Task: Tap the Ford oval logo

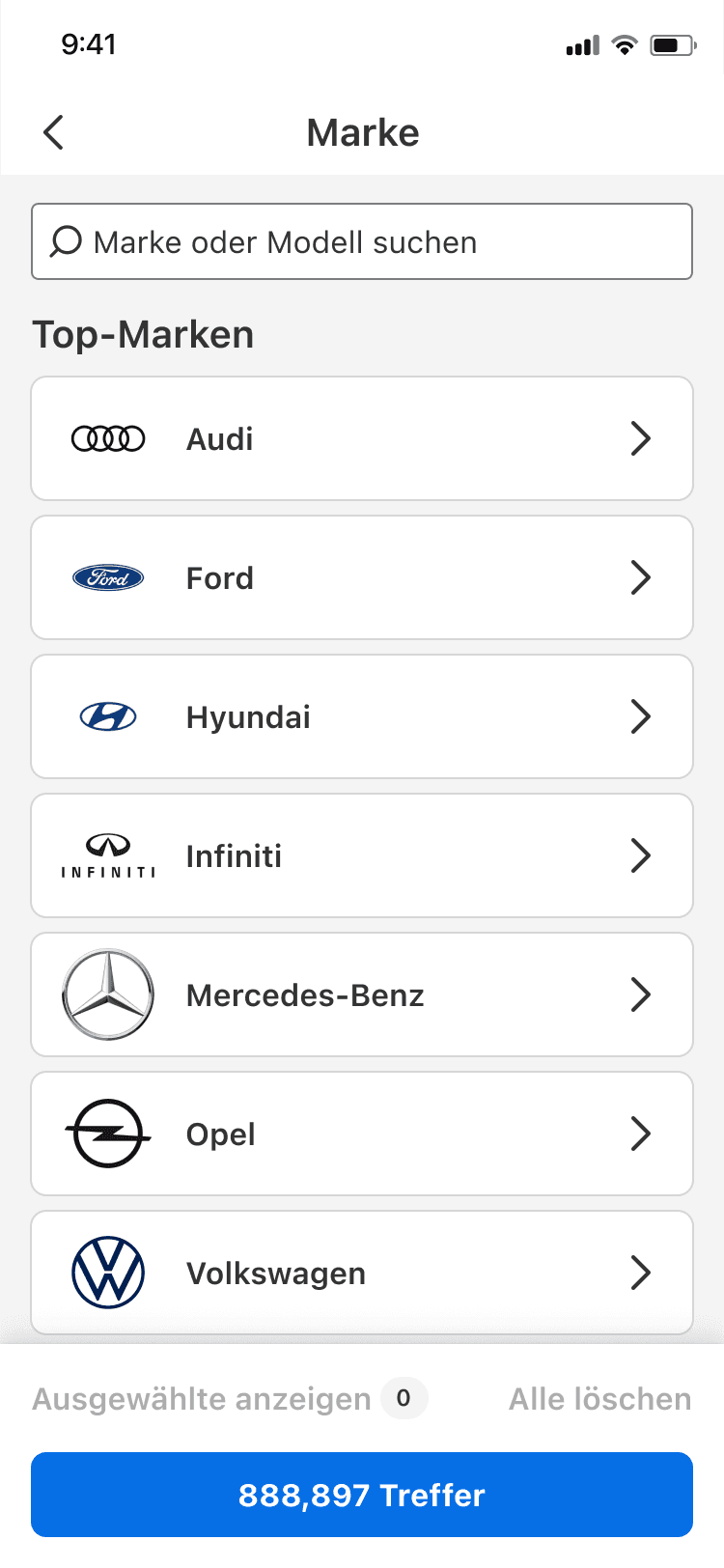Action: tap(107, 577)
